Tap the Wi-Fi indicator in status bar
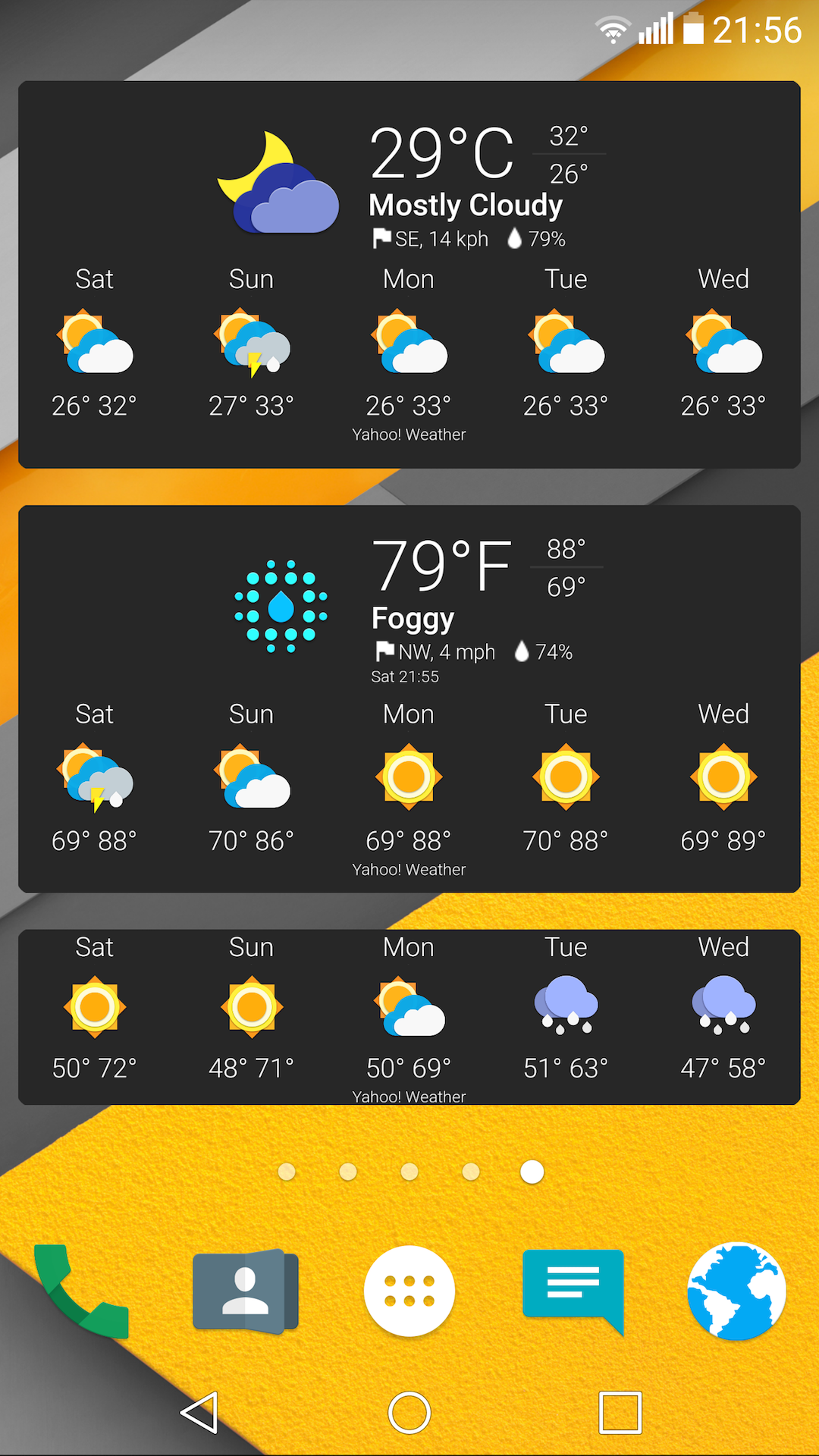This screenshot has width=819, height=1456. coord(611,29)
